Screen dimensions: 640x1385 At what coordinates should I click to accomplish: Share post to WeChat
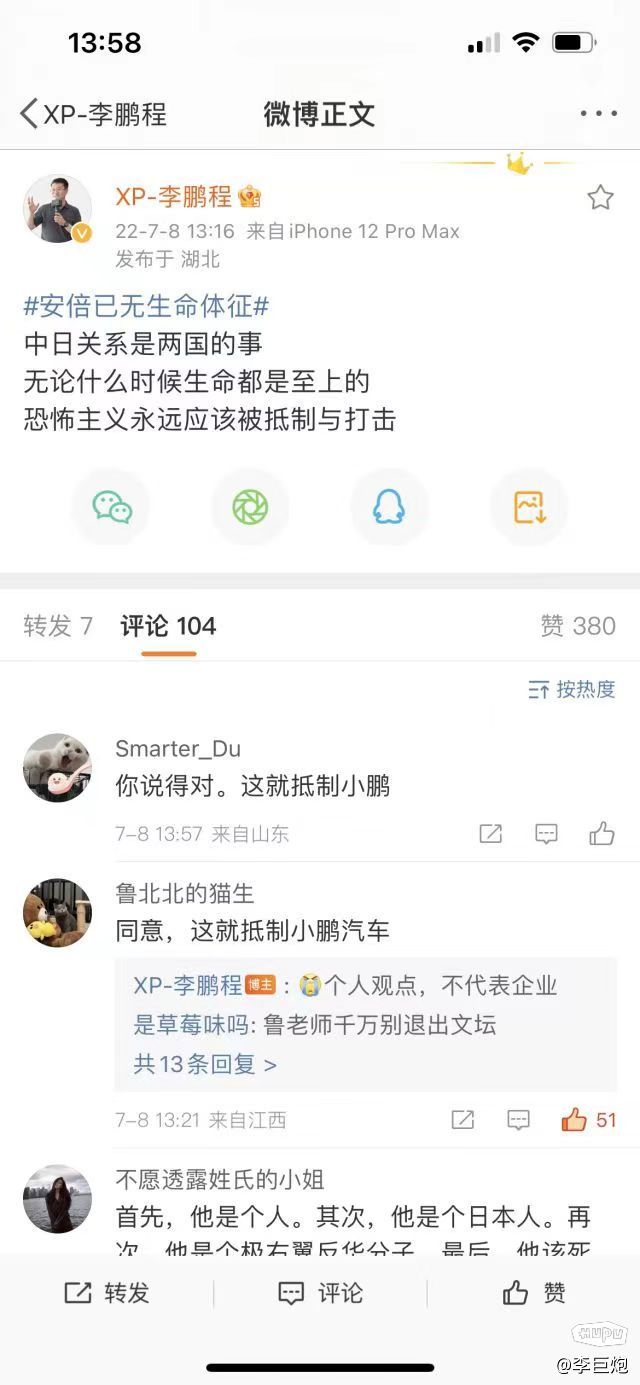(112, 507)
